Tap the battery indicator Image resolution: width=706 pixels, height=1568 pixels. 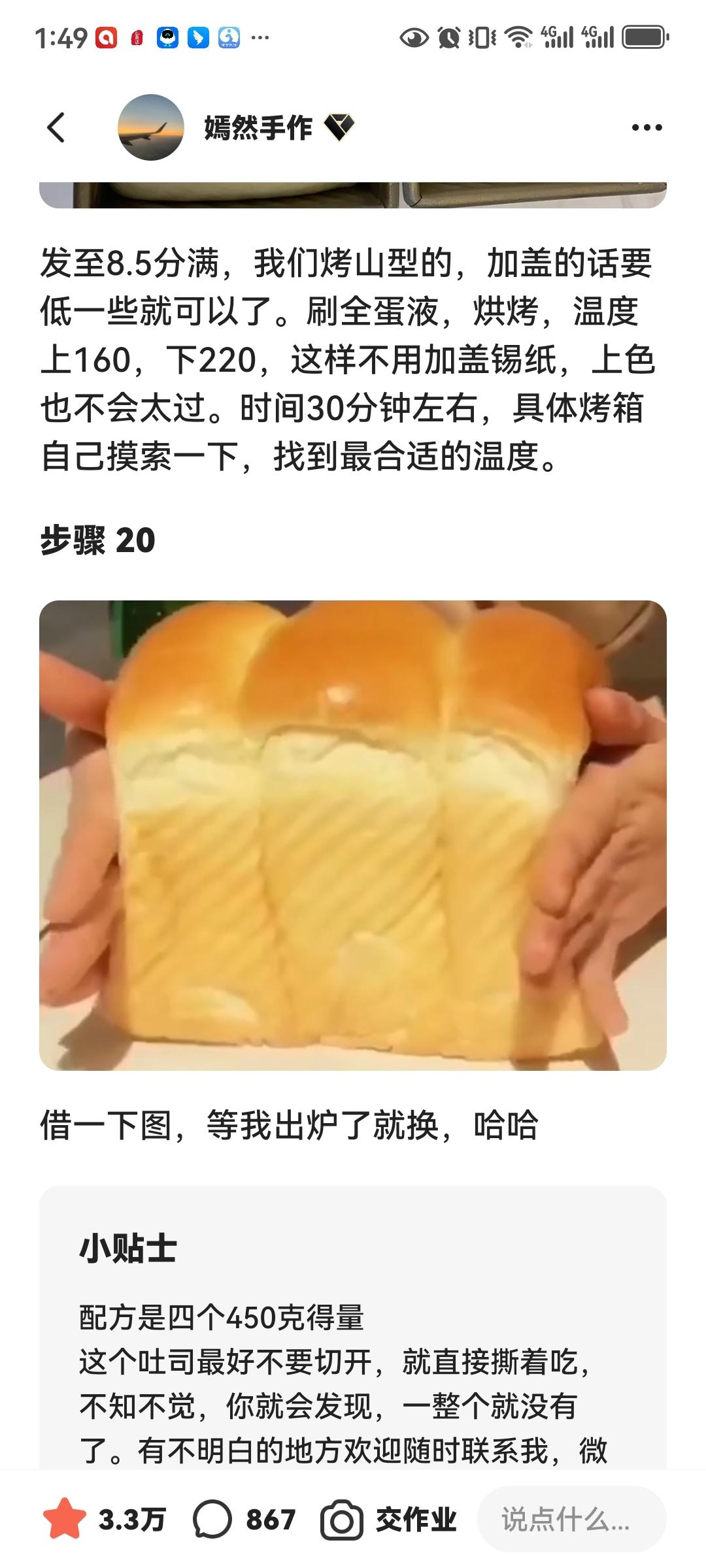coord(642,36)
